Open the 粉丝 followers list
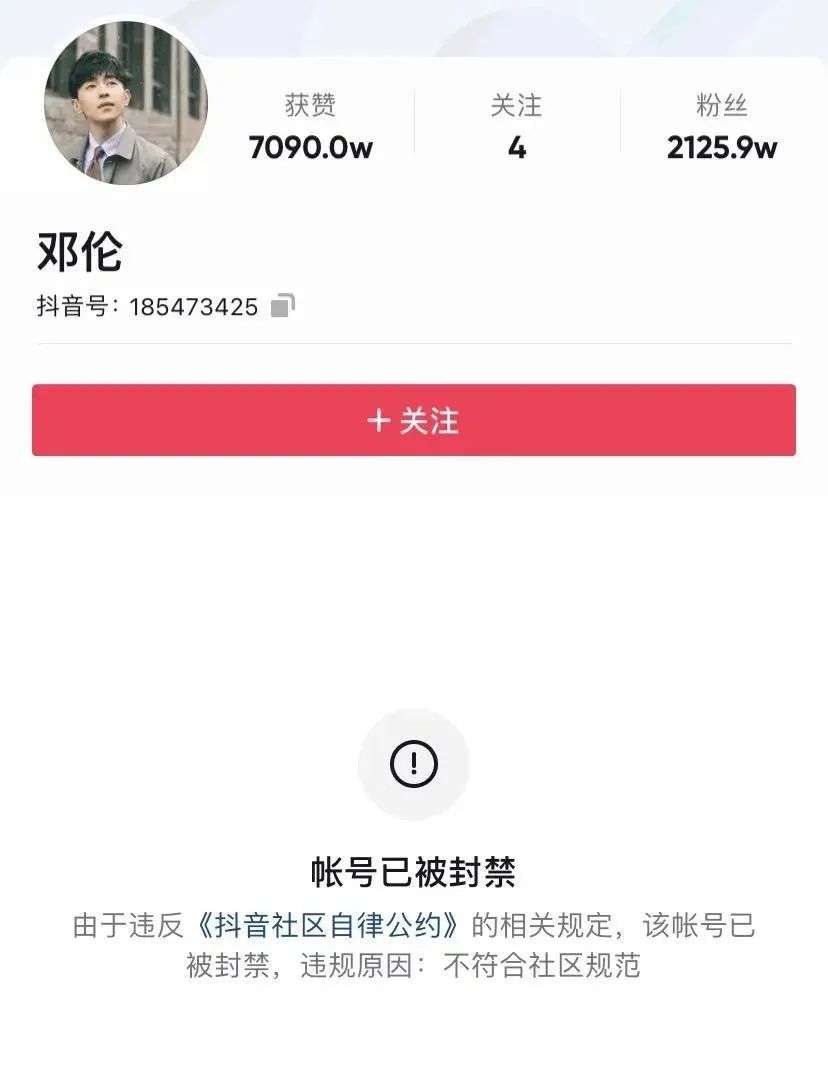This screenshot has width=828, height=1076. (x=721, y=128)
